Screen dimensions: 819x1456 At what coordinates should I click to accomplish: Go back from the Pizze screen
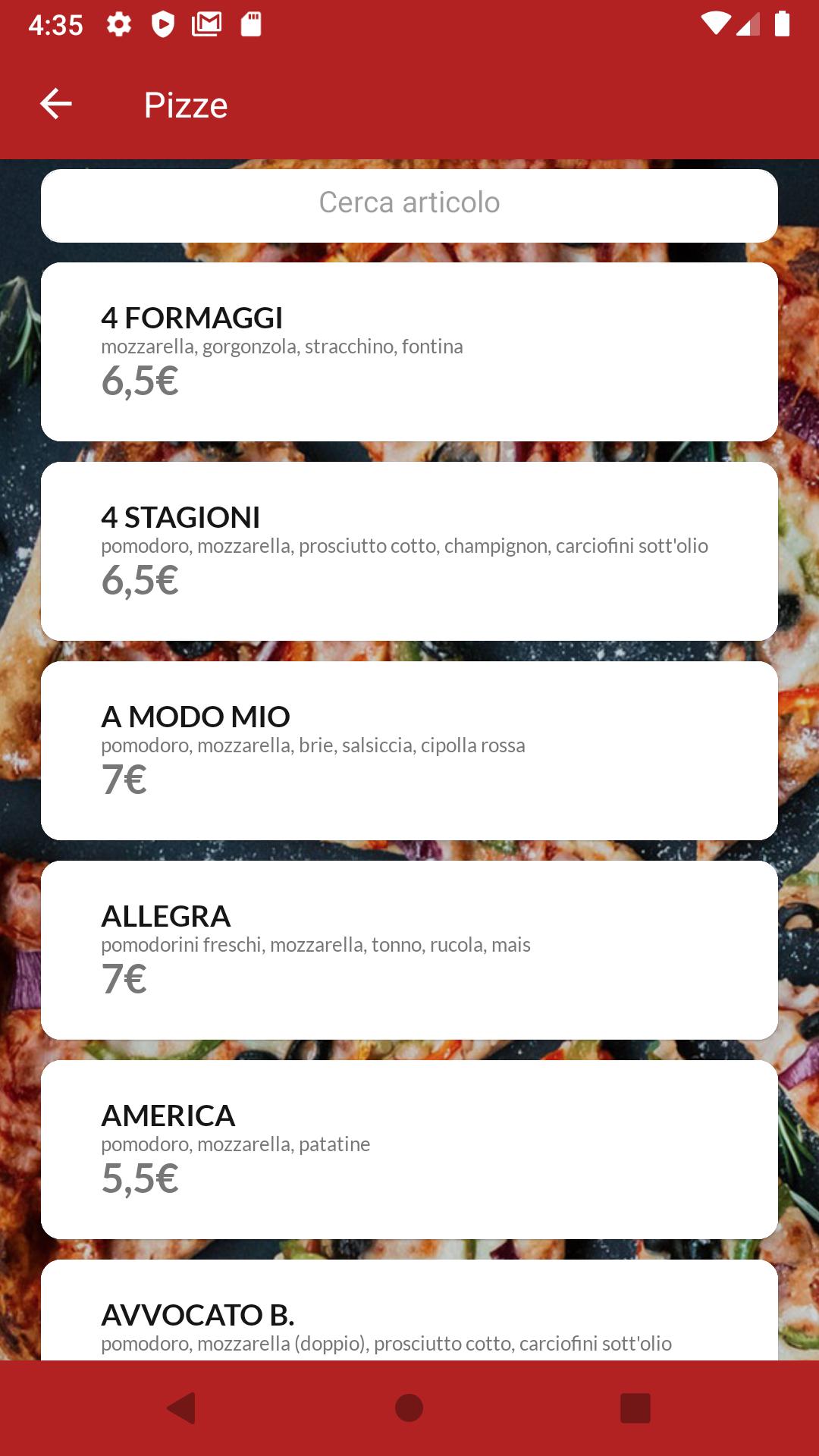56,104
